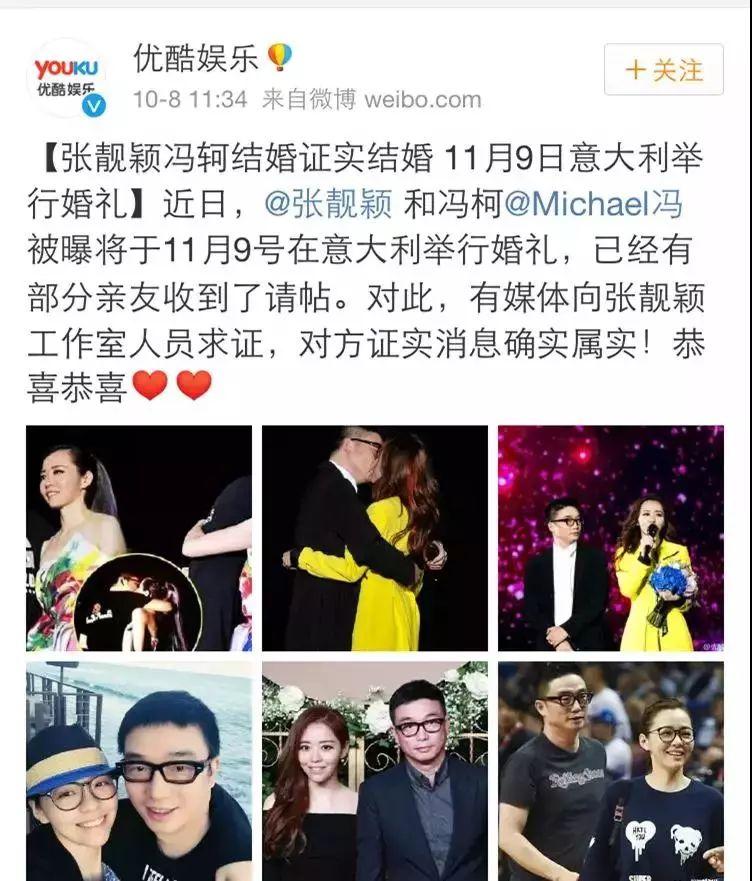This screenshot has width=752, height=881.
Task: Open the @Michael冯 mention link
Action: (x=593, y=204)
